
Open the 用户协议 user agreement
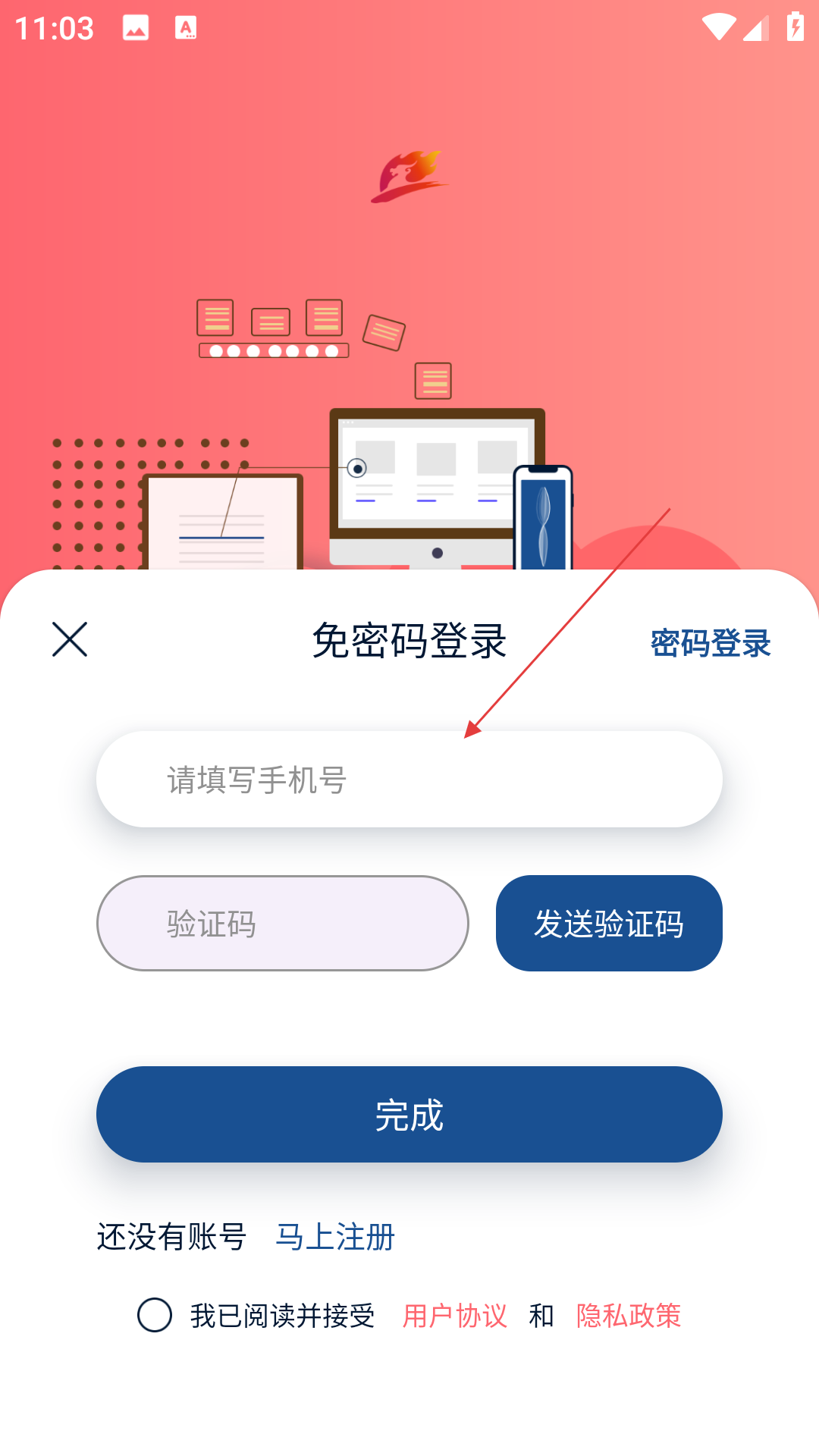(455, 1316)
